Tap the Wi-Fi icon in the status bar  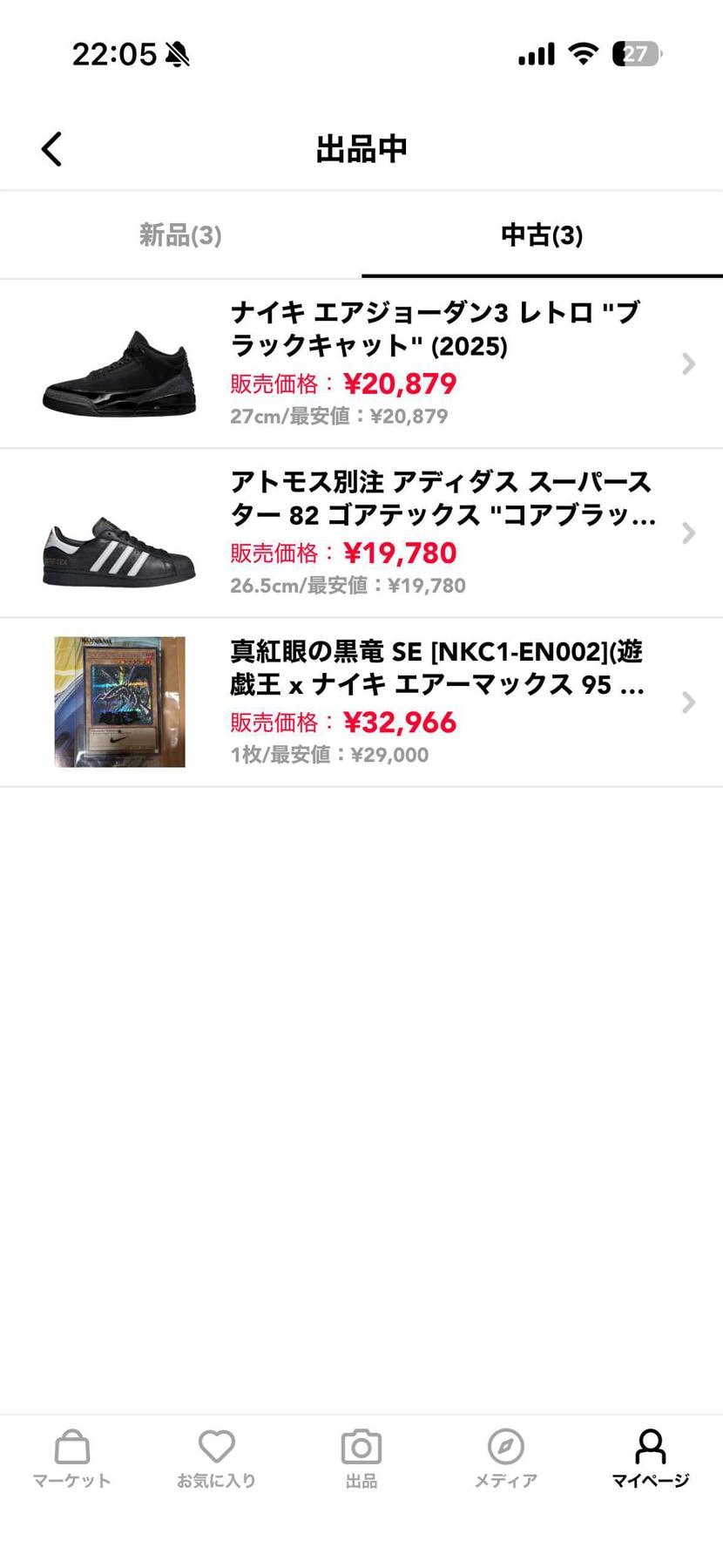click(x=582, y=54)
